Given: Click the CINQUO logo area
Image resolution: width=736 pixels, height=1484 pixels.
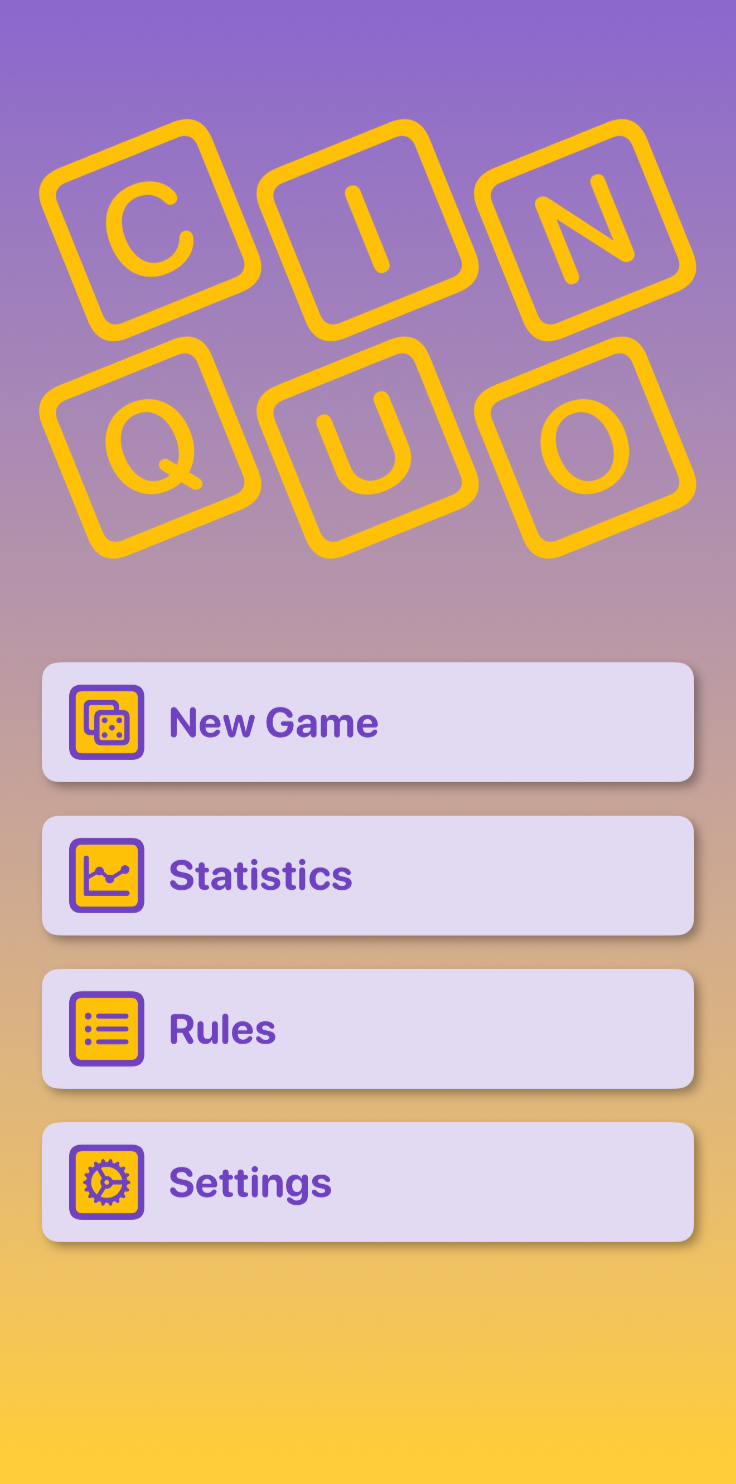Looking at the screenshot, I should coord(366,340).
